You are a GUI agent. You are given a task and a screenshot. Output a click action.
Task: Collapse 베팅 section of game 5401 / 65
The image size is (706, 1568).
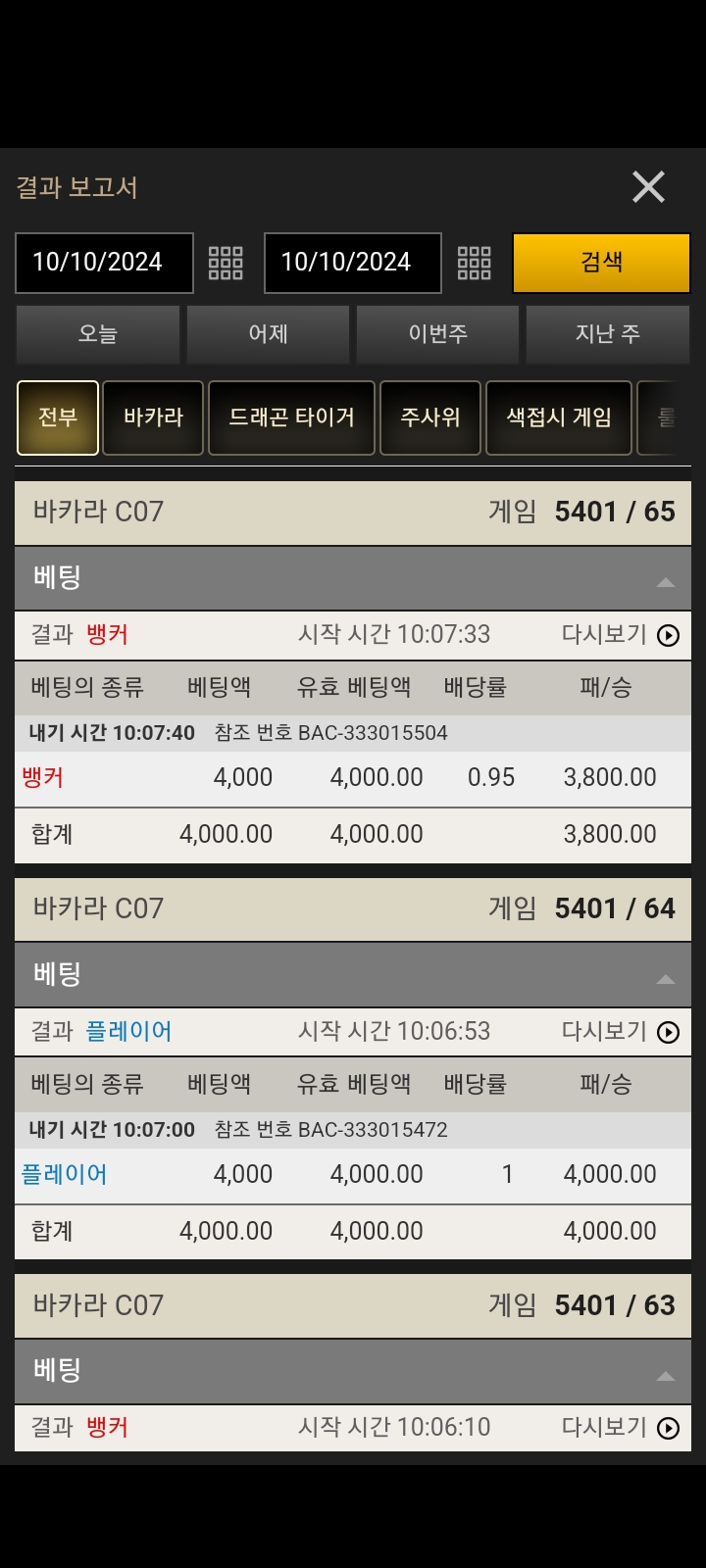(x=666, y=581)
